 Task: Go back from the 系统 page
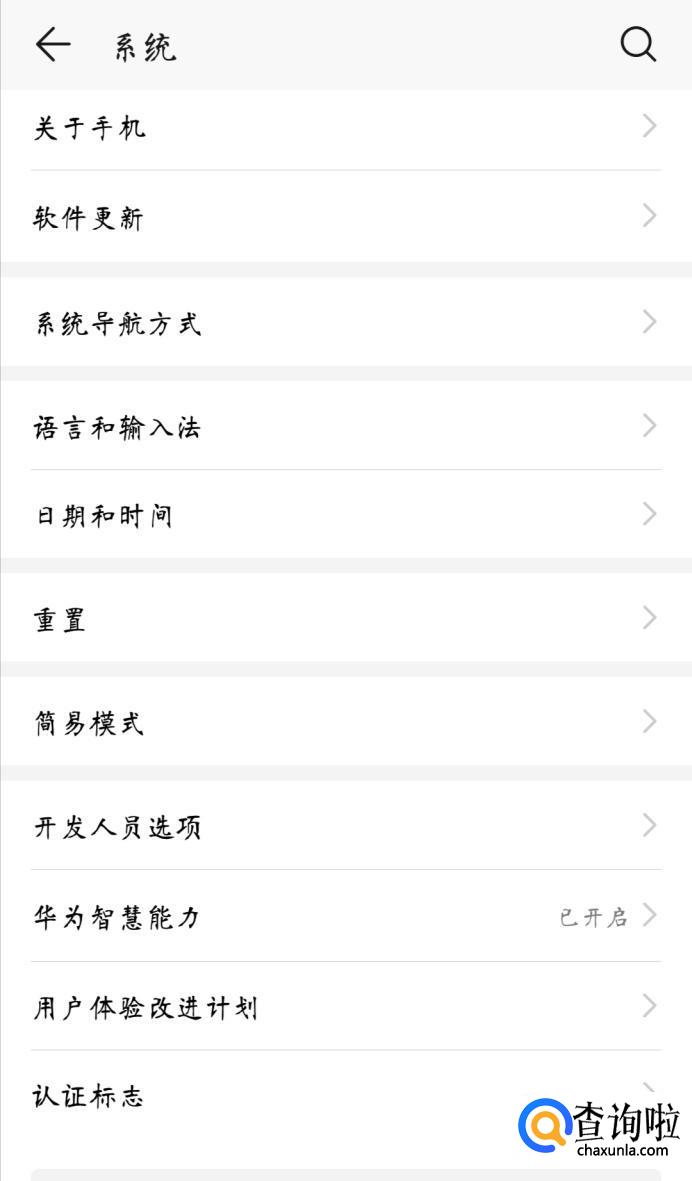(x=52, y=44)
